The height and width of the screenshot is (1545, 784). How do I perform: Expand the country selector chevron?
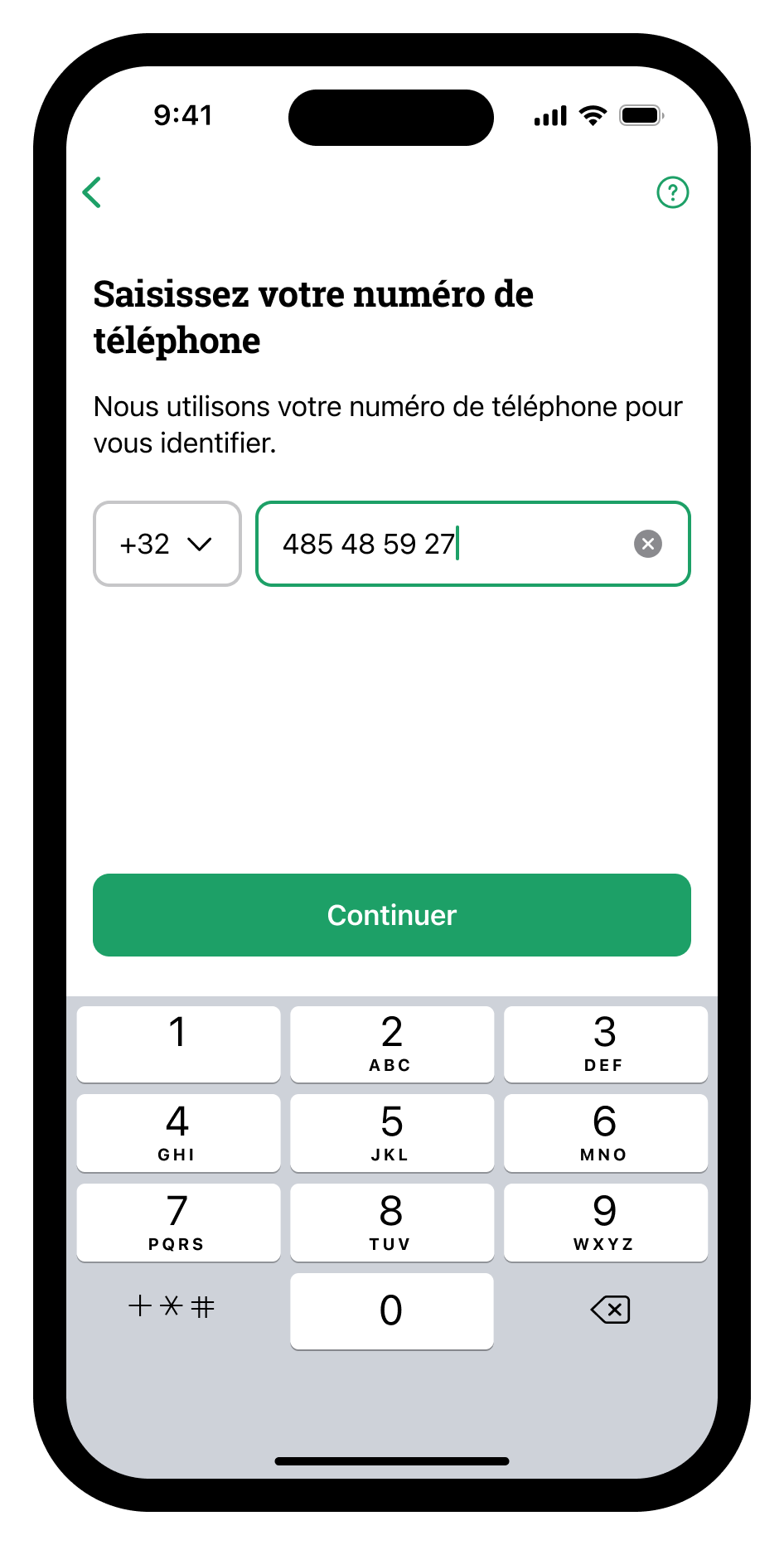(201, 545)
